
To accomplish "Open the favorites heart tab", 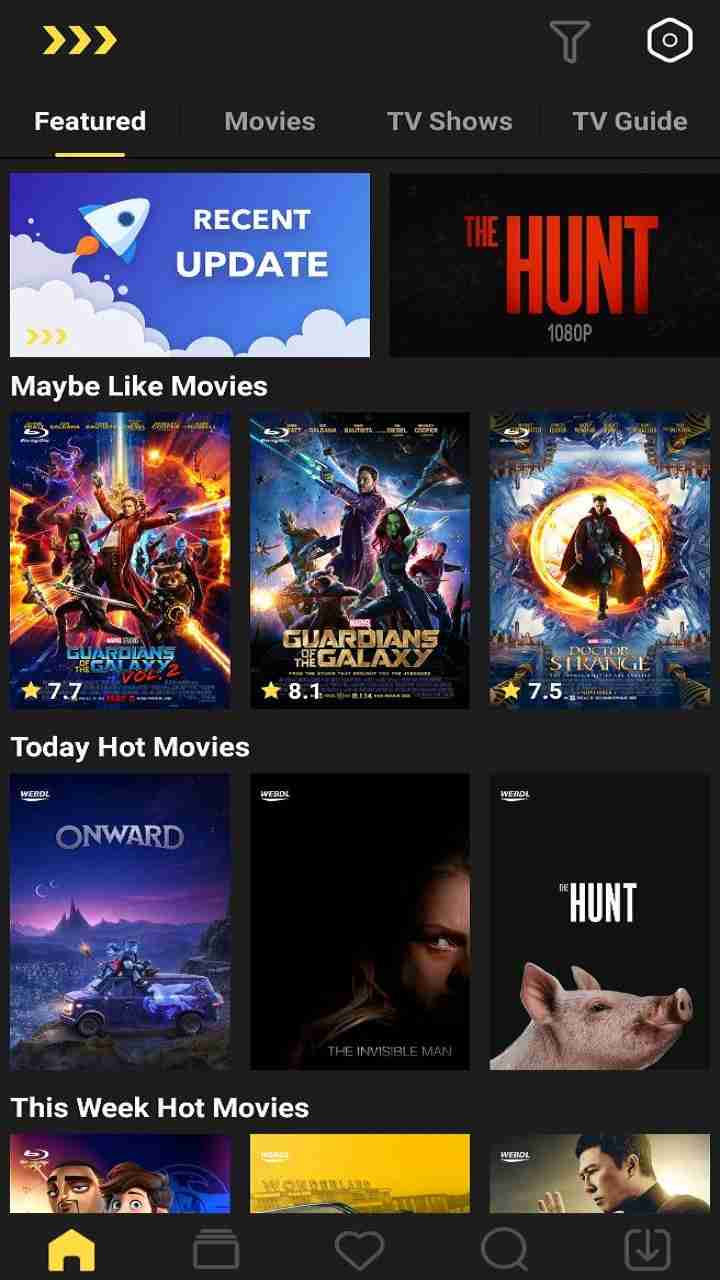I will pos(359,1249).
